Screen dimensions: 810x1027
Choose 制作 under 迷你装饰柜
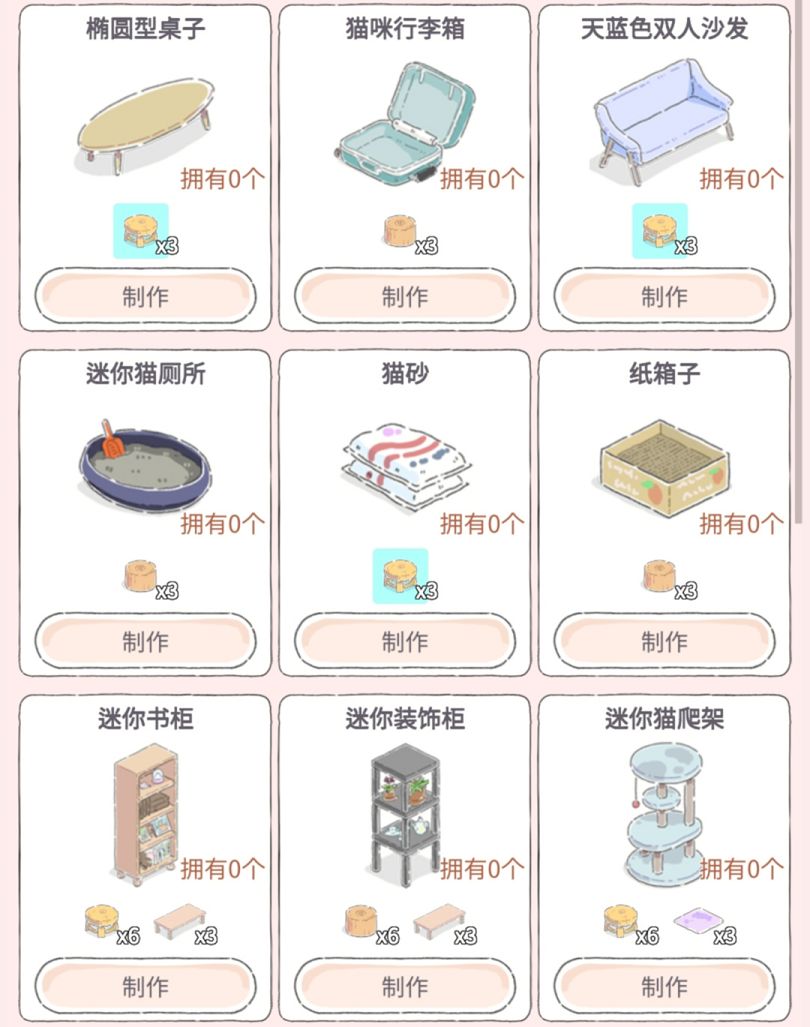pyautogui.click(x=404, y=986)
